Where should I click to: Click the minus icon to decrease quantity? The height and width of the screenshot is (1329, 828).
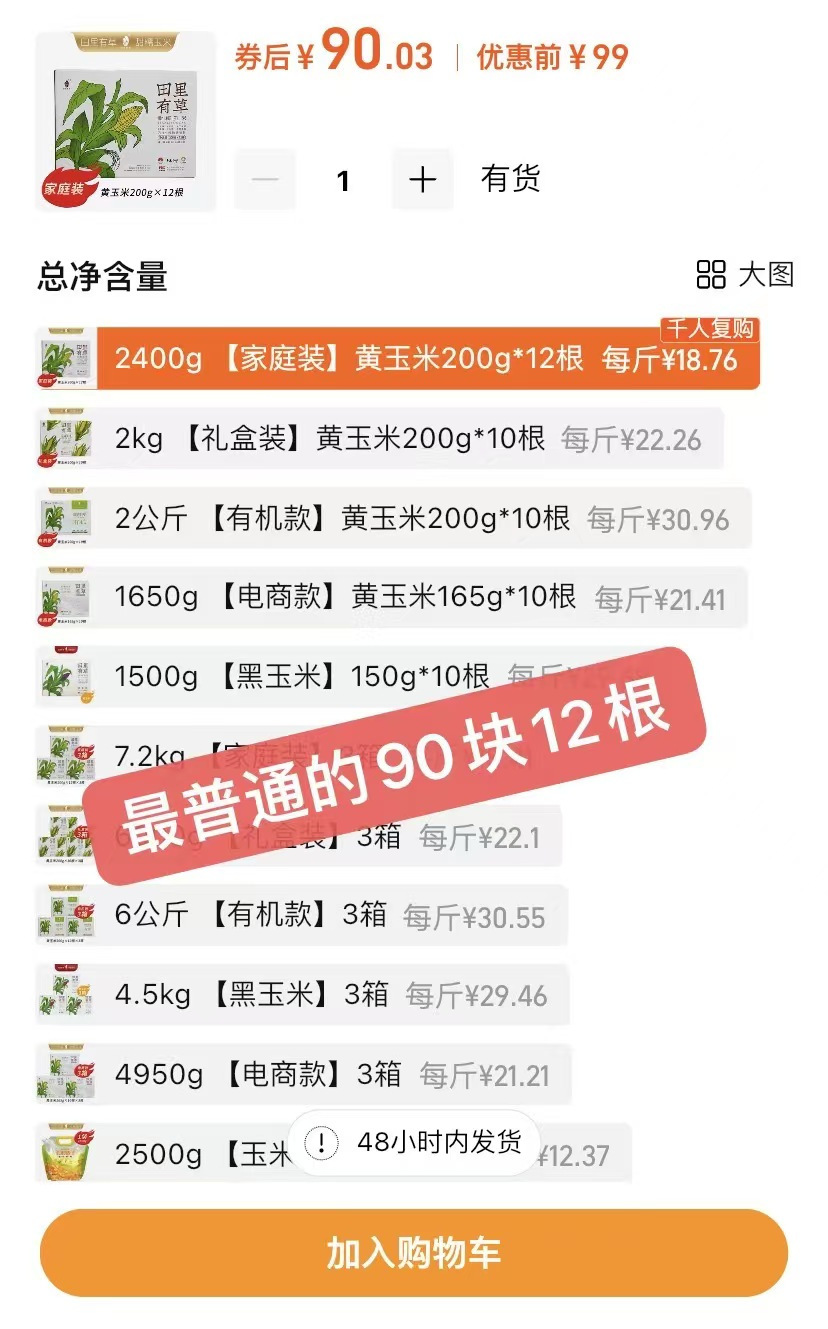tap(264, 180)
